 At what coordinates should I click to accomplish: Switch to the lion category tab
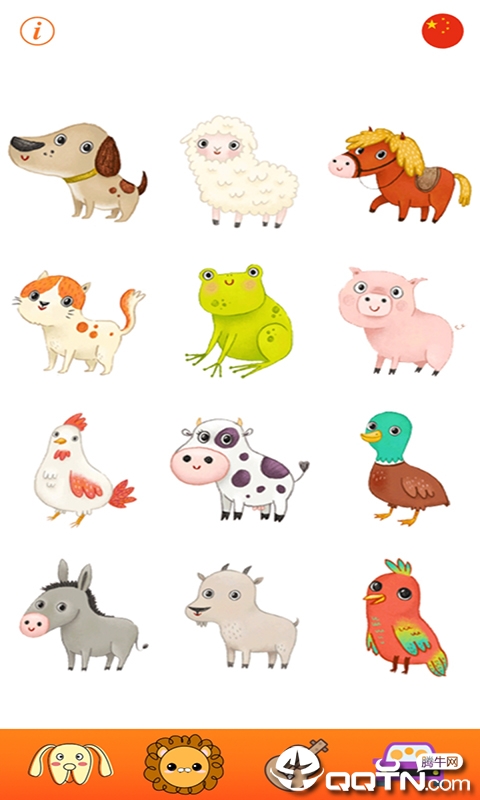tap(184, 764)
